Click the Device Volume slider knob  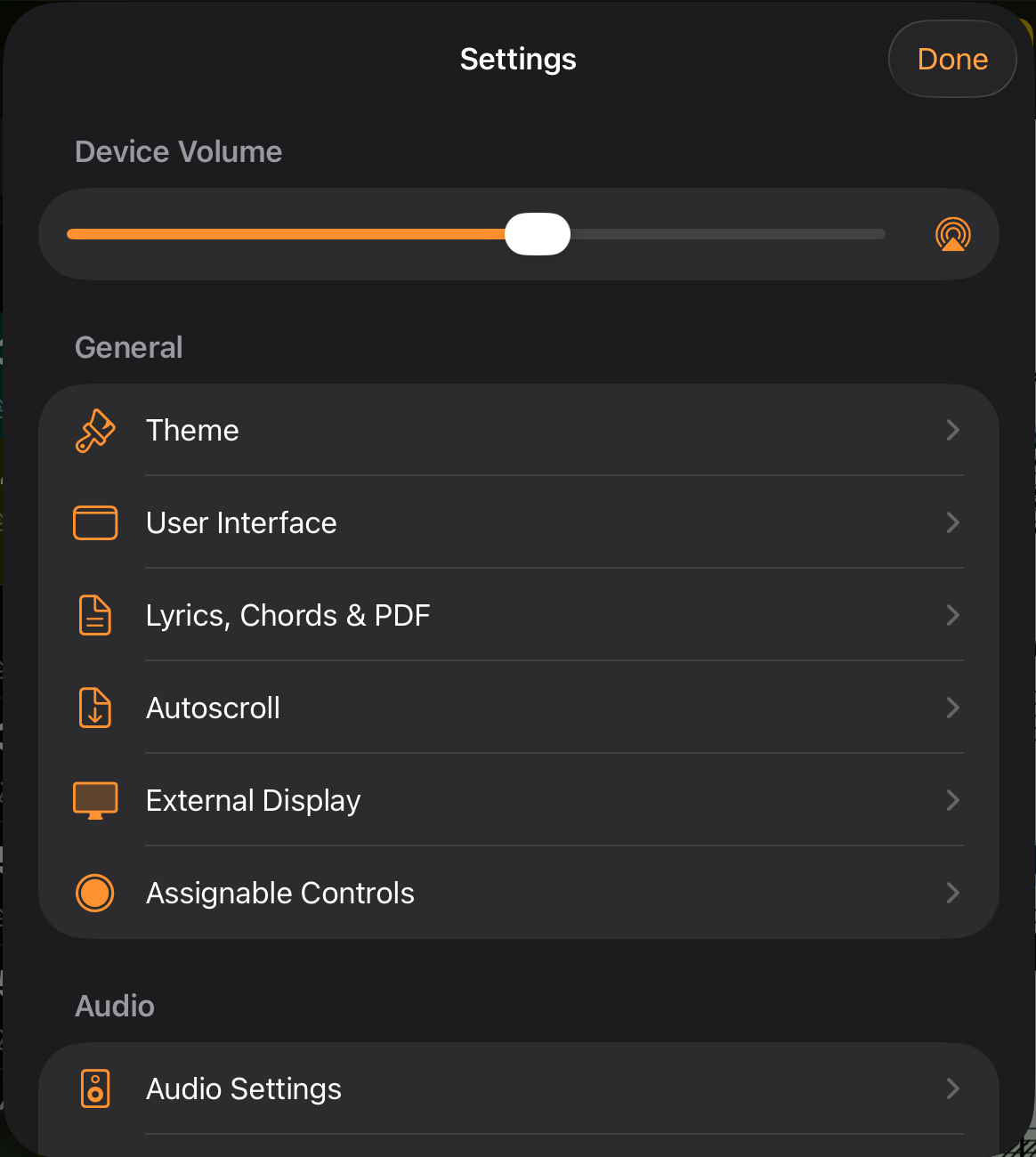click(x=538, y=234)
